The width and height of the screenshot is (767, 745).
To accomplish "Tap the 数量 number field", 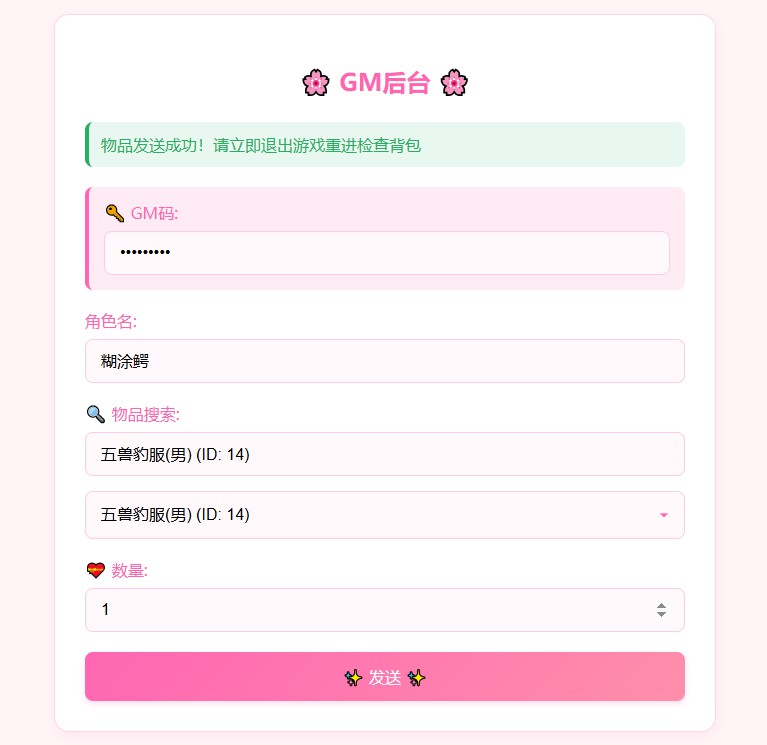I will point(360,609).
